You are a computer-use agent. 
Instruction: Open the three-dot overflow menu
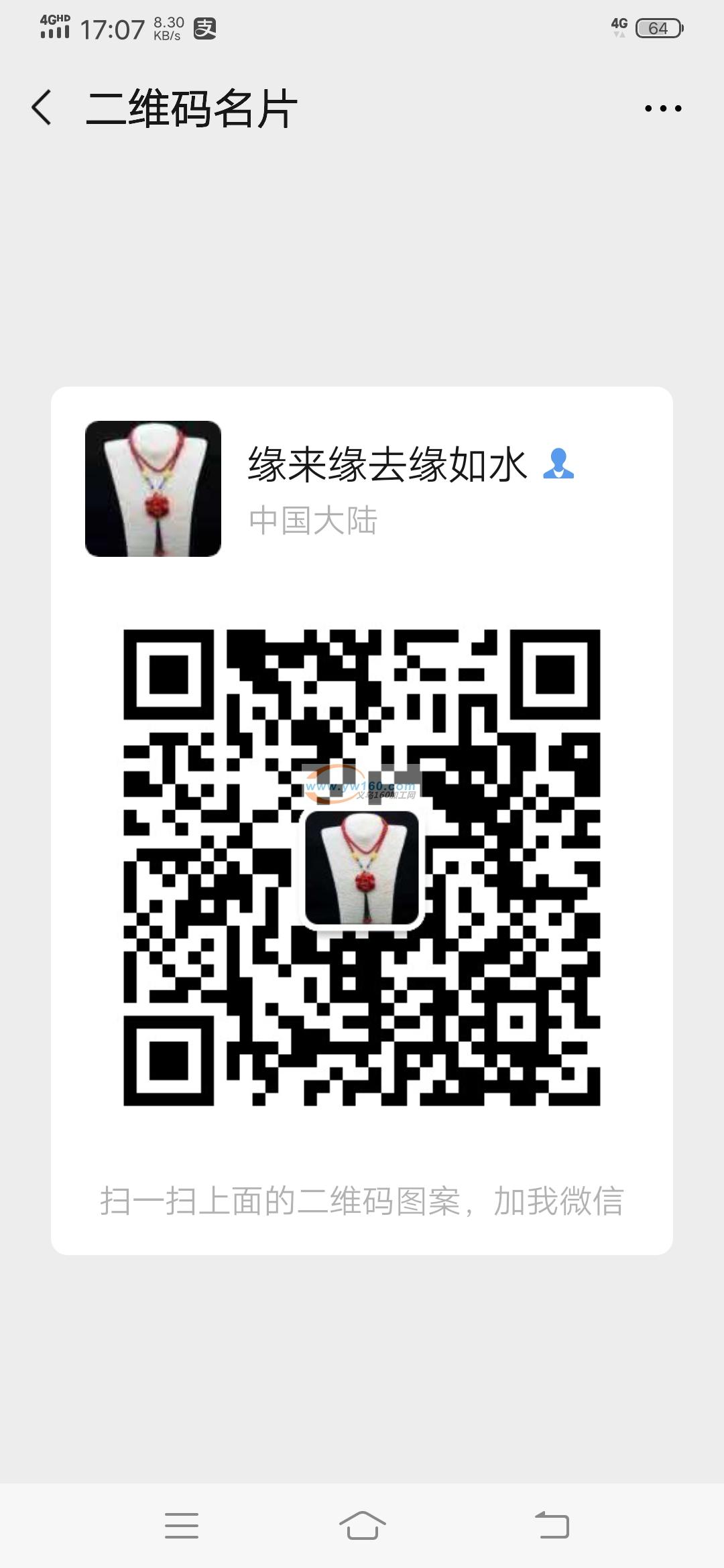point(662,108)
